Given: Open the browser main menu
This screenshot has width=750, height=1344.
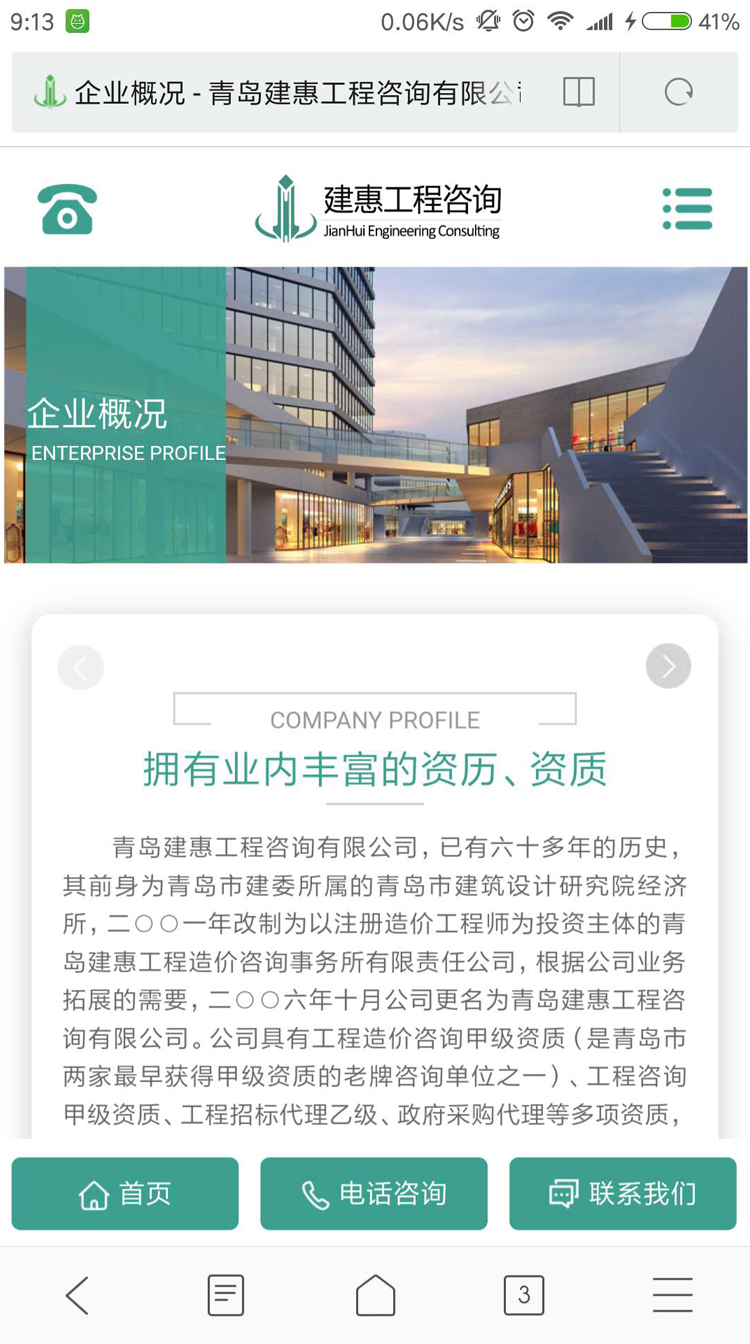Looking at the screenshot, I should coord(672,1295).
